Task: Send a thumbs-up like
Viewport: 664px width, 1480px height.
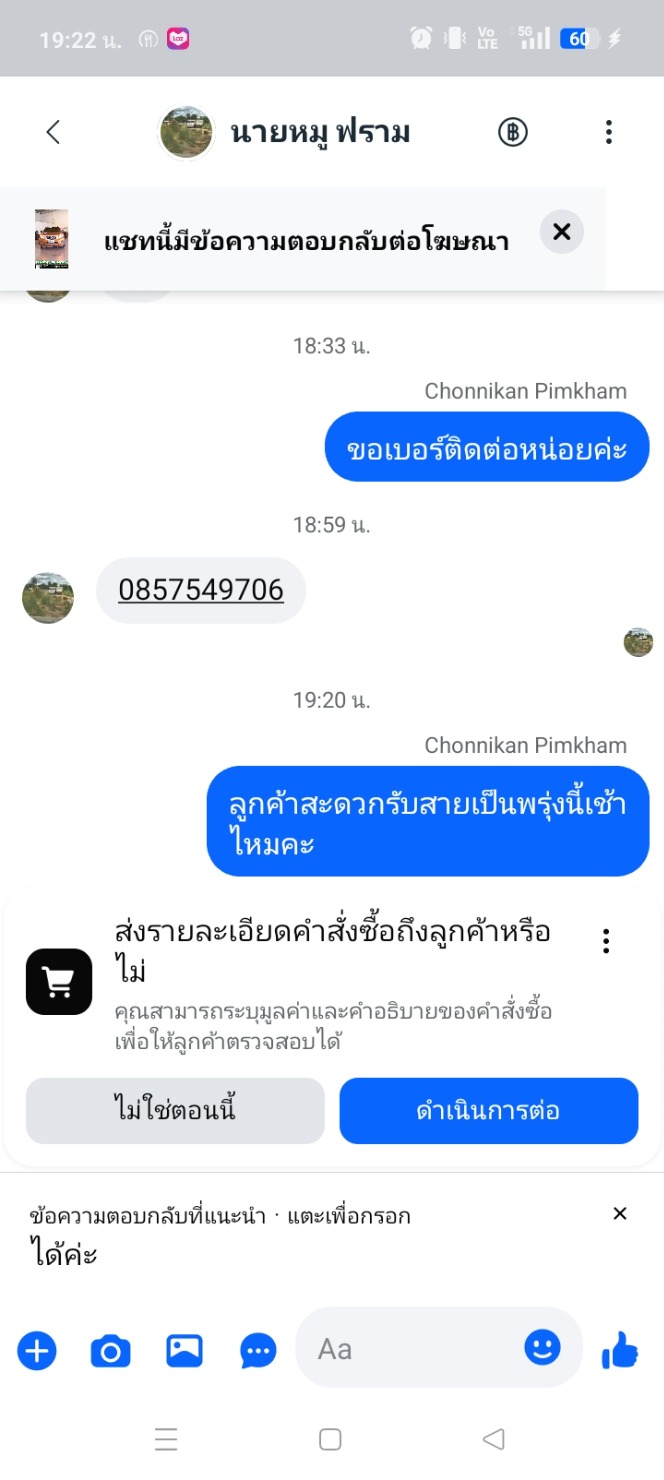Action: (x=620, y=1352)
